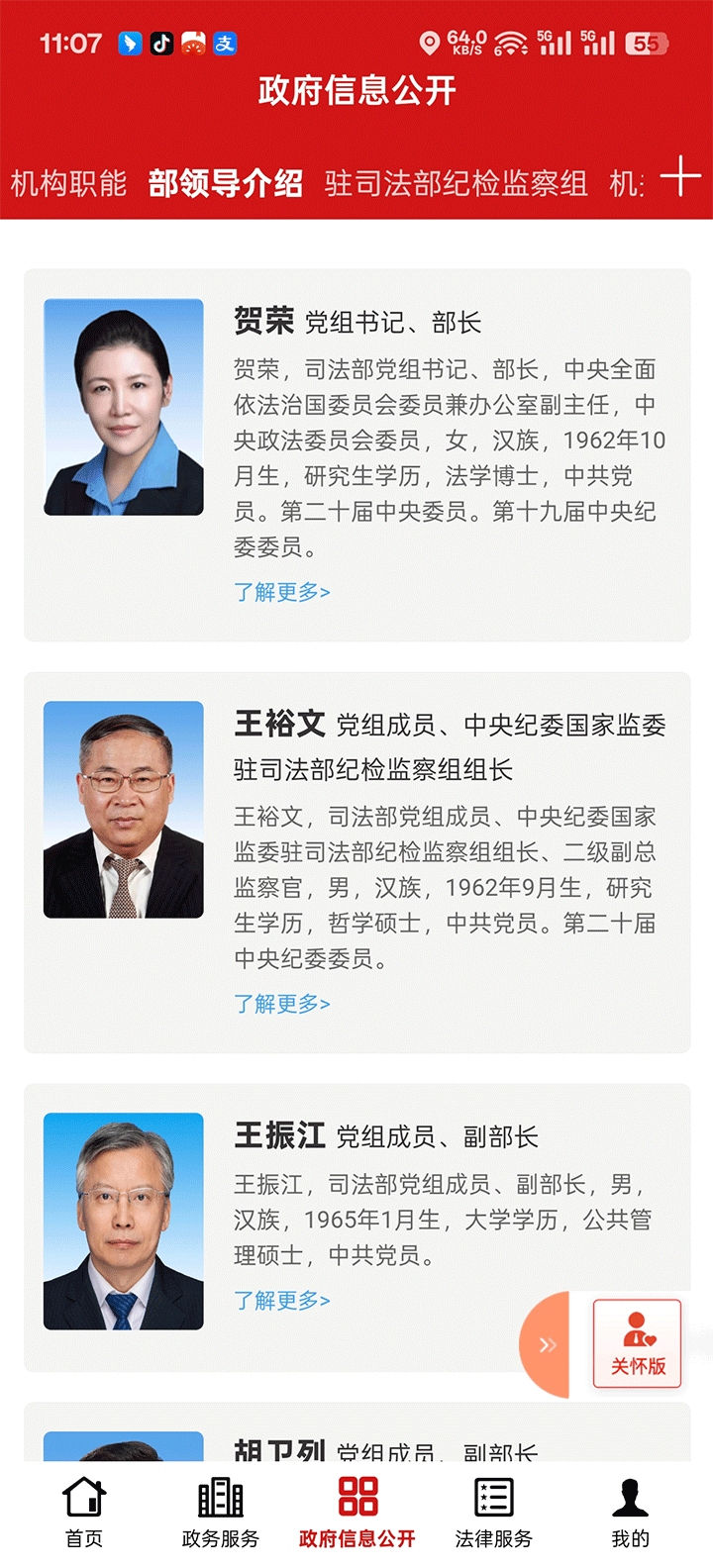
Task: Toggle the Wi-Fi status indicator
Action: pyautogui.click(x=510, y=43)
